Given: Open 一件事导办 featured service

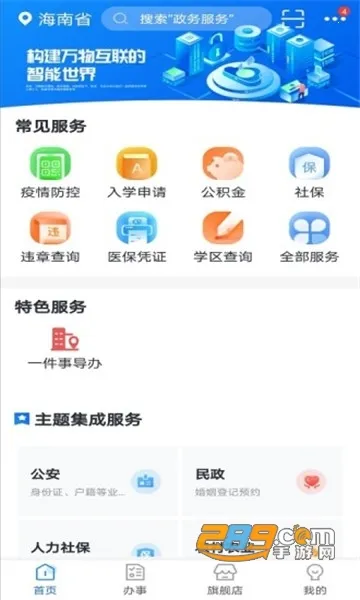Looking at the screenshot, I should coord(65,348).
